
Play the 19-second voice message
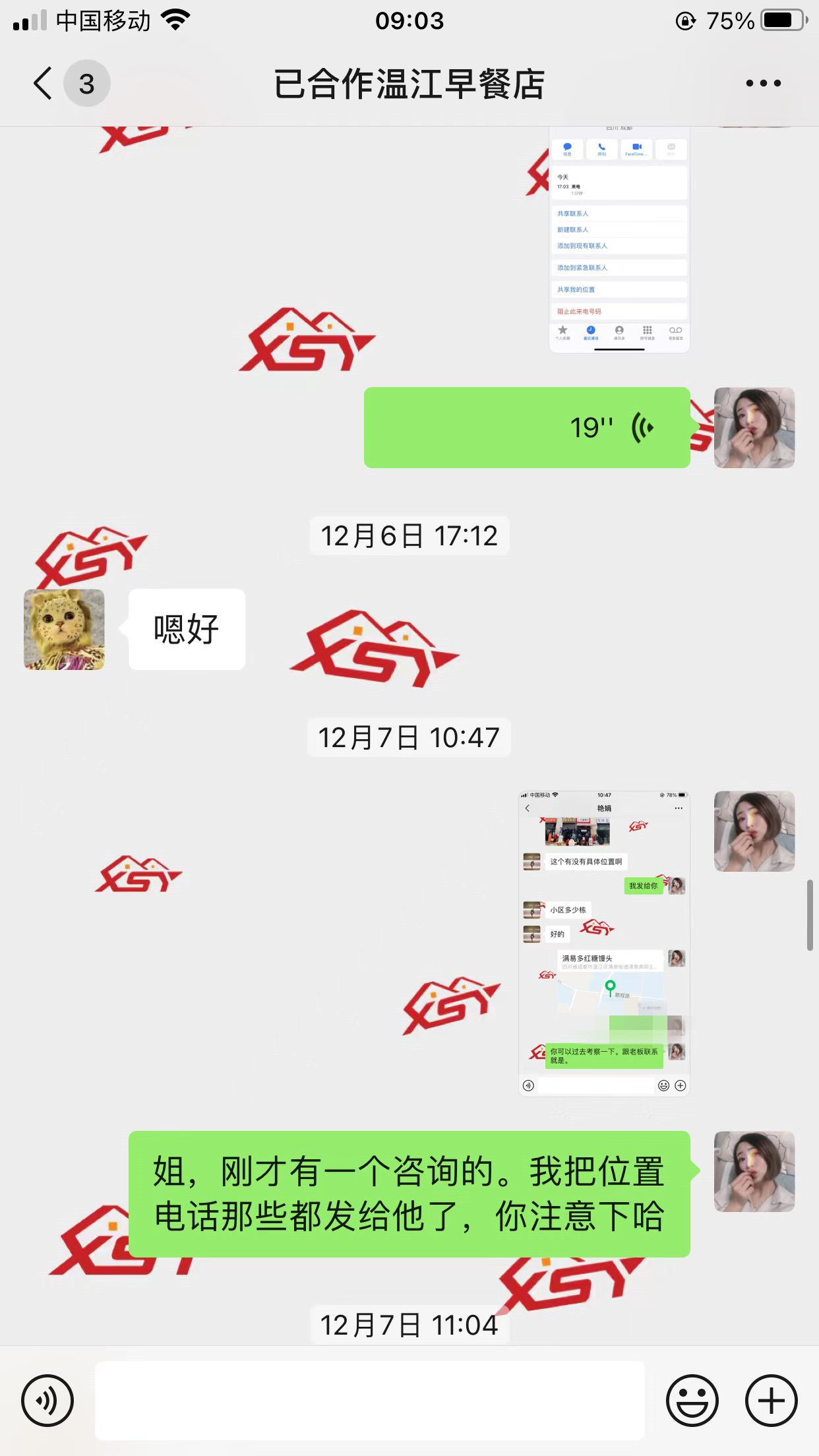click(526, 427)
